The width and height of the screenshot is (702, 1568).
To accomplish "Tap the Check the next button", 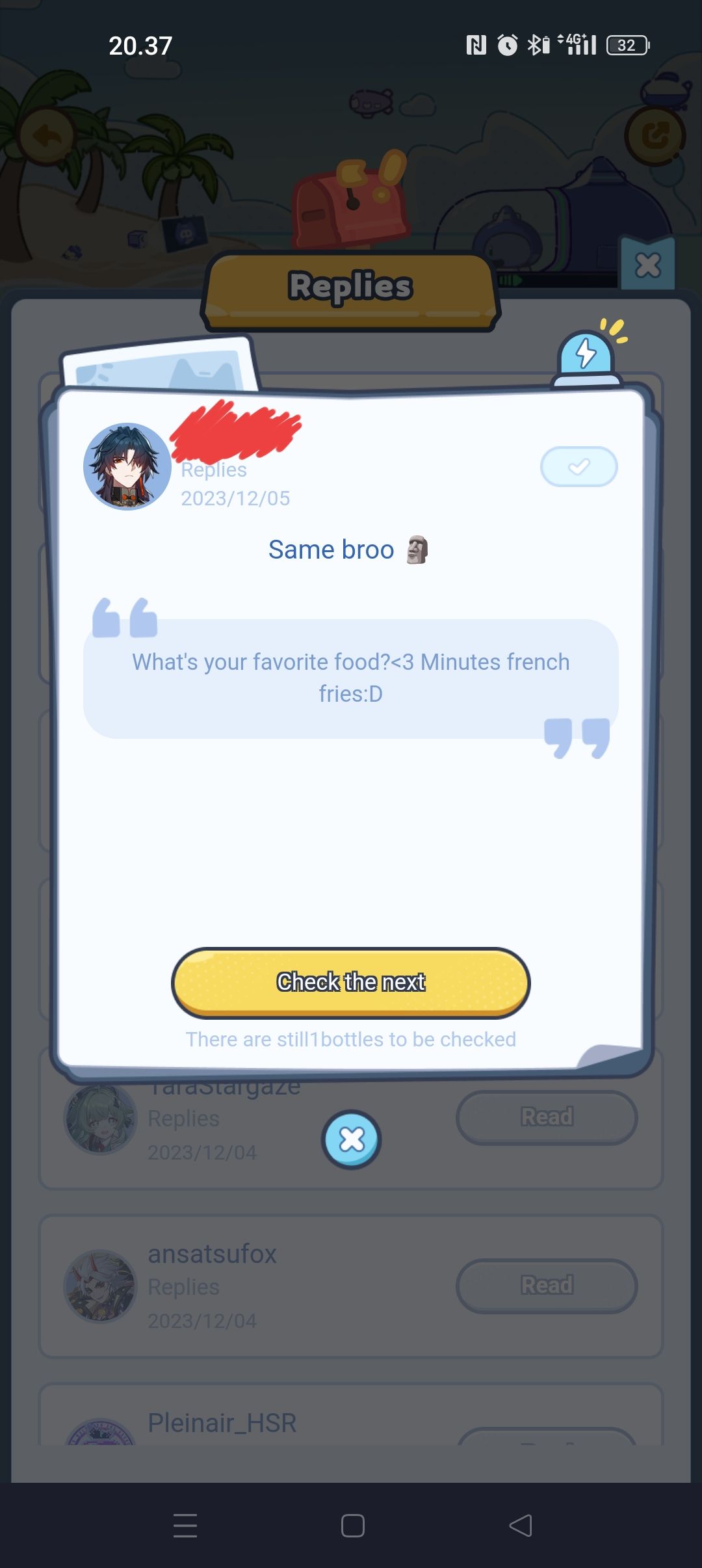I will click(351, 982).
